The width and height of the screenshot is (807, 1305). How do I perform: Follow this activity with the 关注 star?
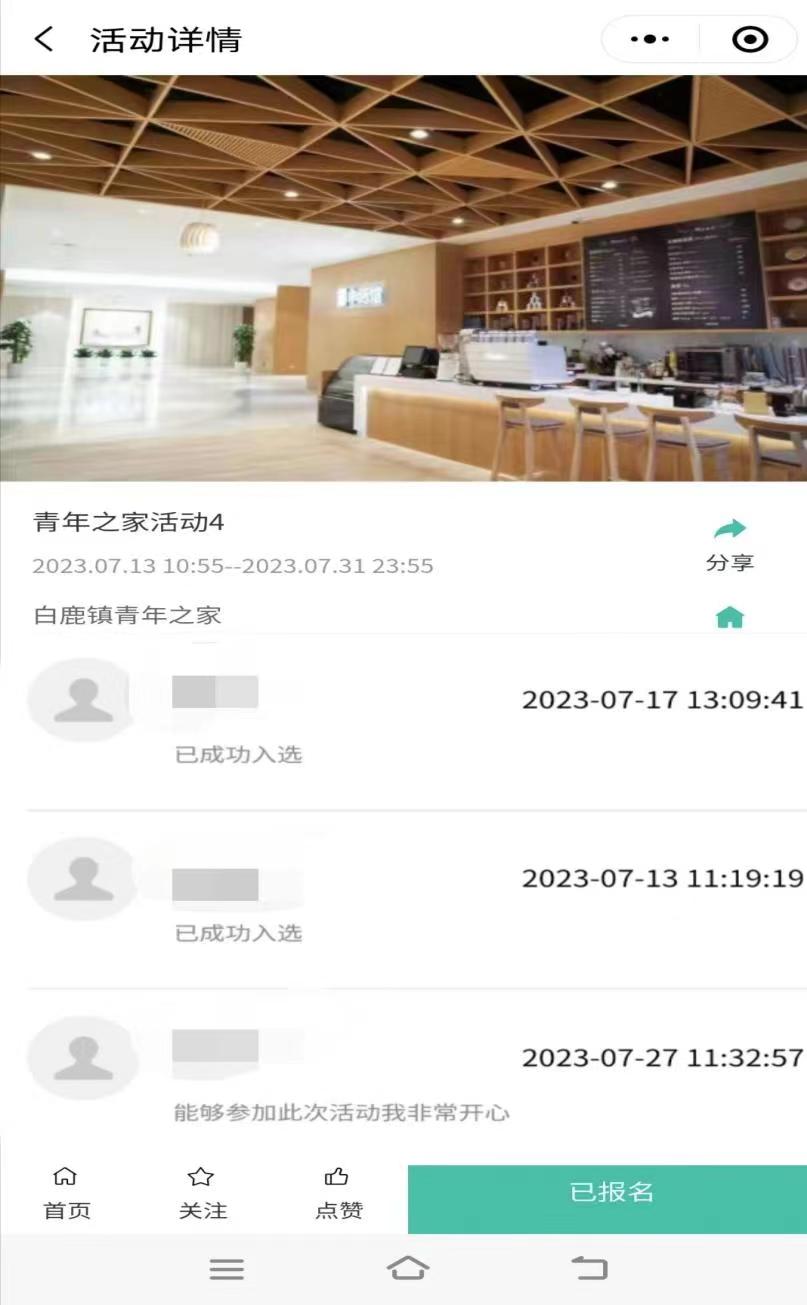point(202,1194)
